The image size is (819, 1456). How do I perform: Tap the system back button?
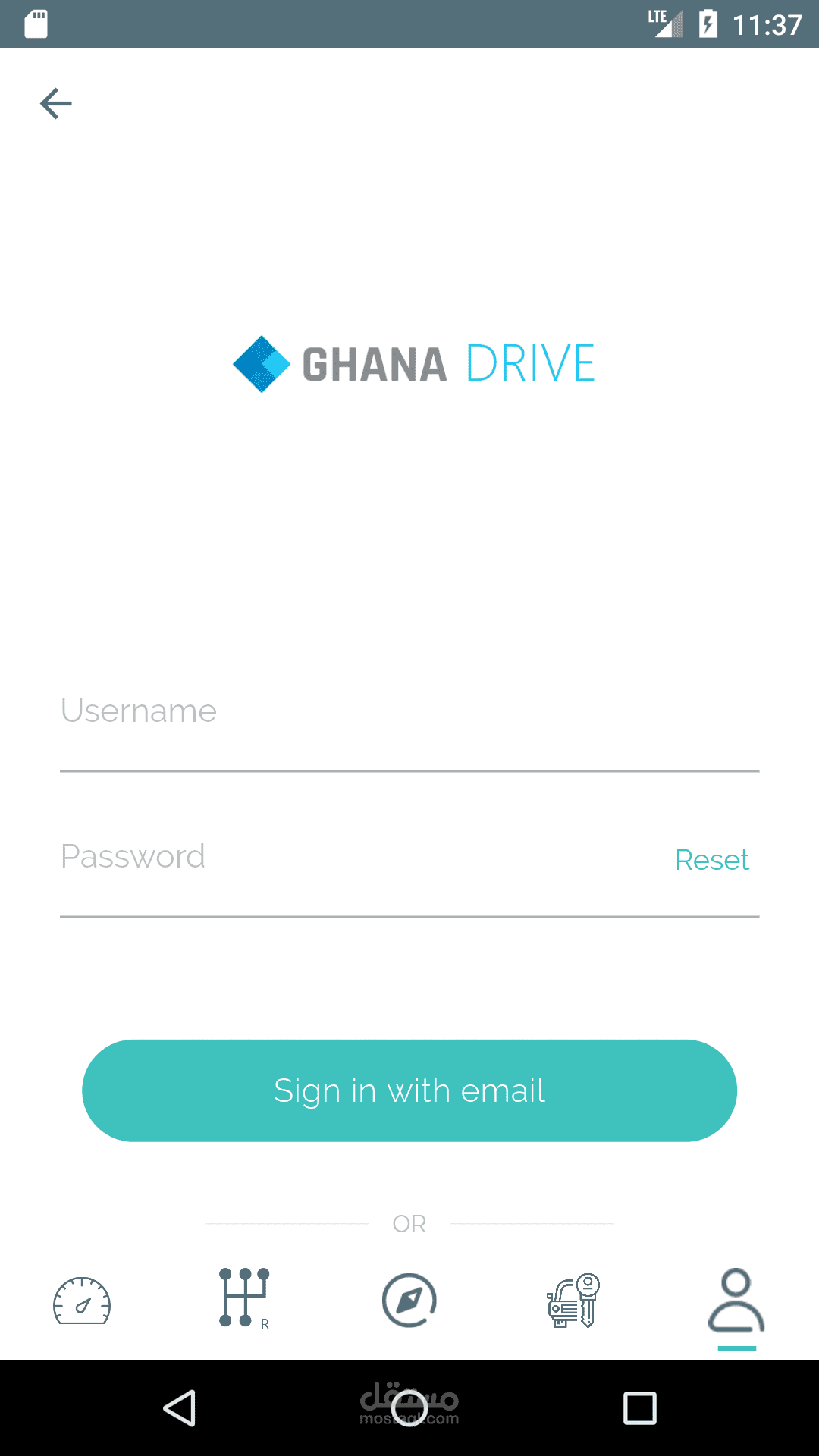pyautogui.click(x=180, y=1408)
